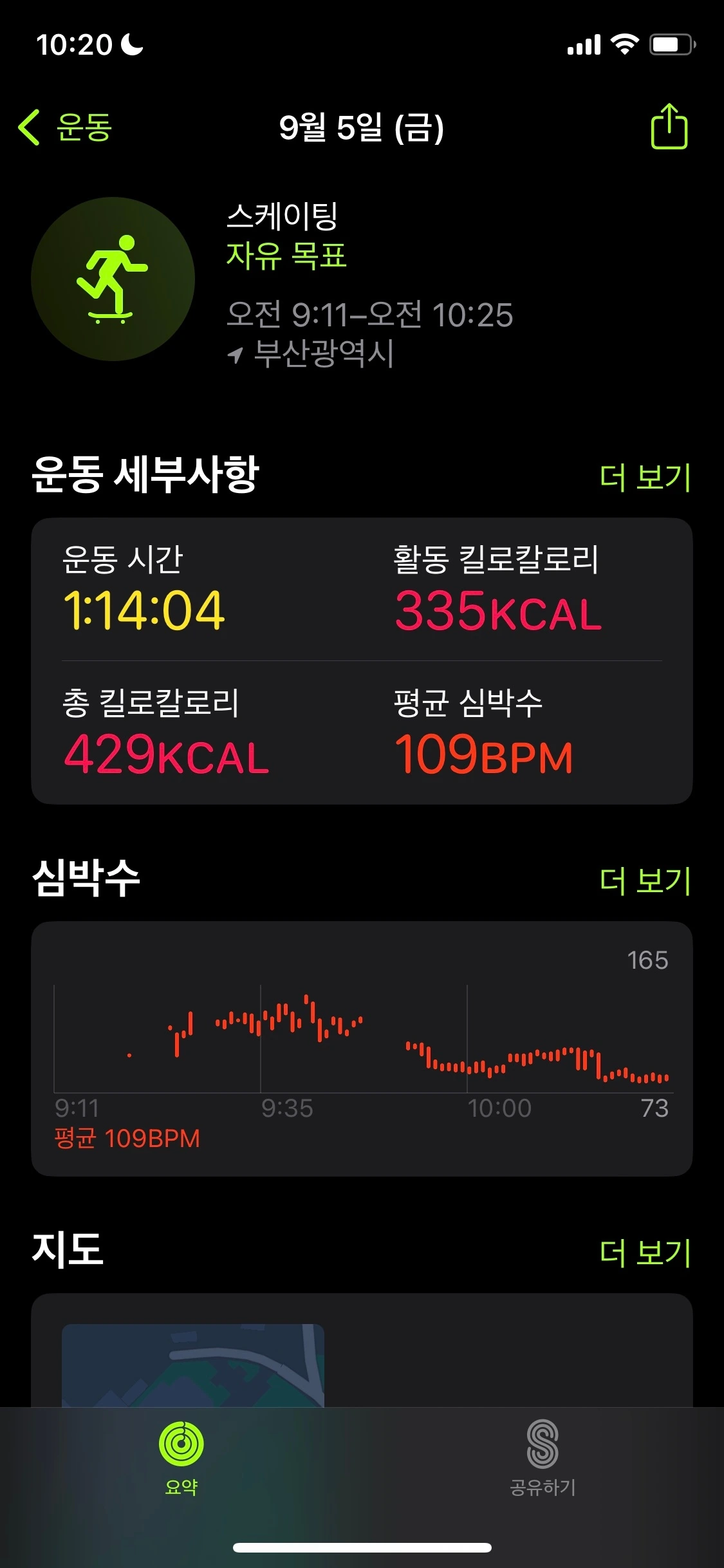Viewport: 724px width, 1568px height.
Task: Open the workout details card
Action: click(x=362, y=661)
